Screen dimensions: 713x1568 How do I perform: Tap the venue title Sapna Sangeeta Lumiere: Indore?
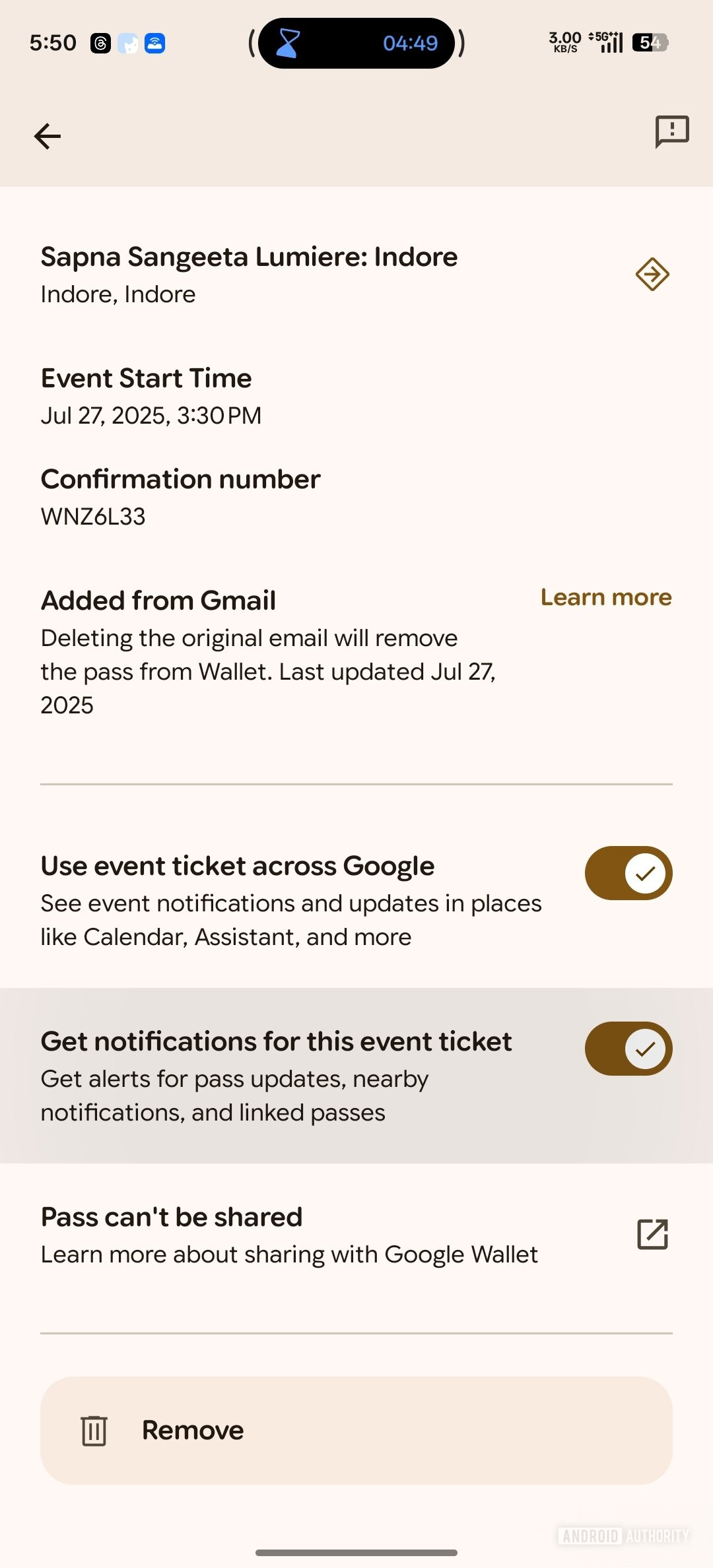pyautogui.click(x=249, y=257)
